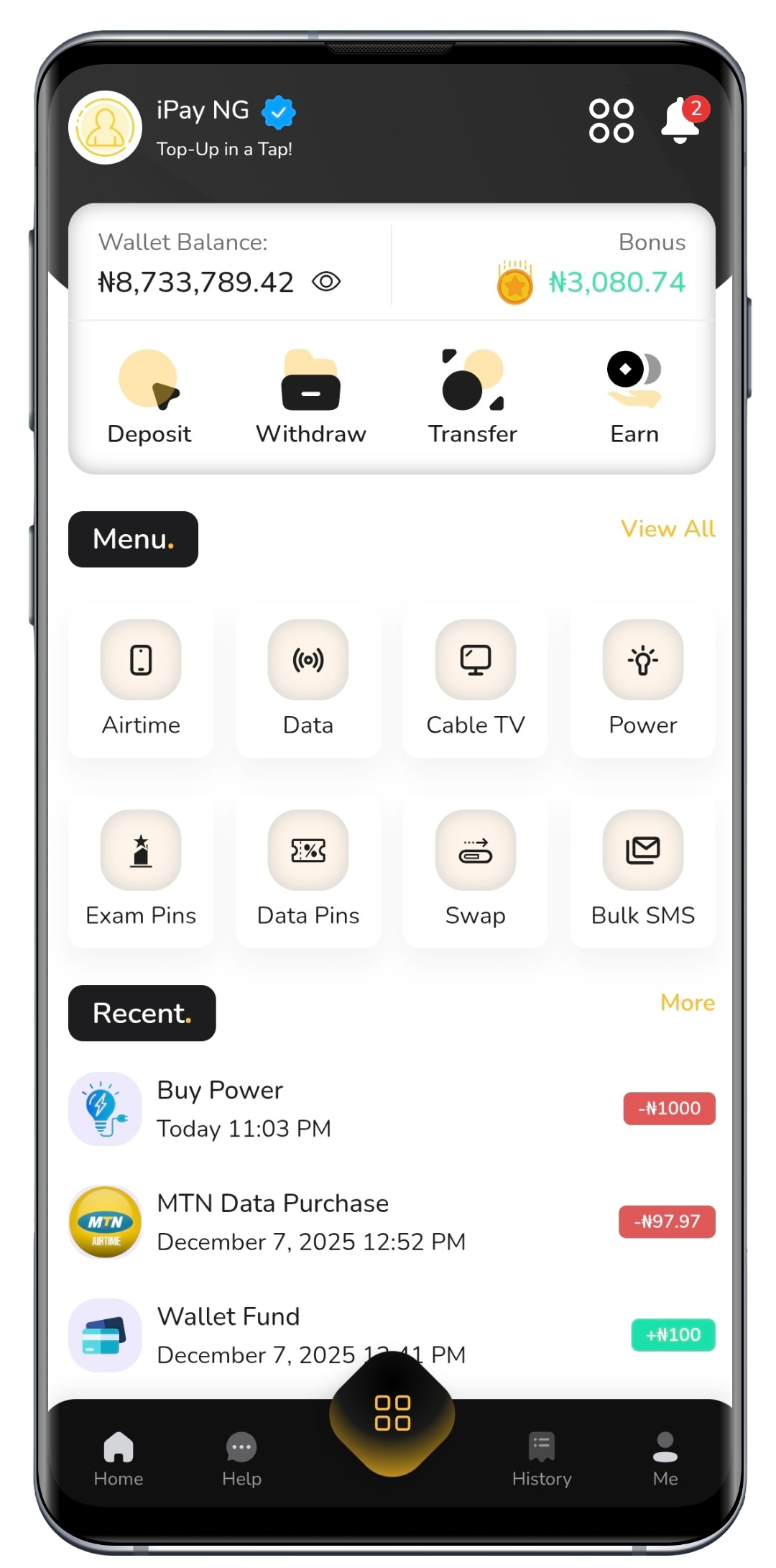Tap the Withdraw button
Viewport: 776px width, 1568px height.
coord(310,392)
